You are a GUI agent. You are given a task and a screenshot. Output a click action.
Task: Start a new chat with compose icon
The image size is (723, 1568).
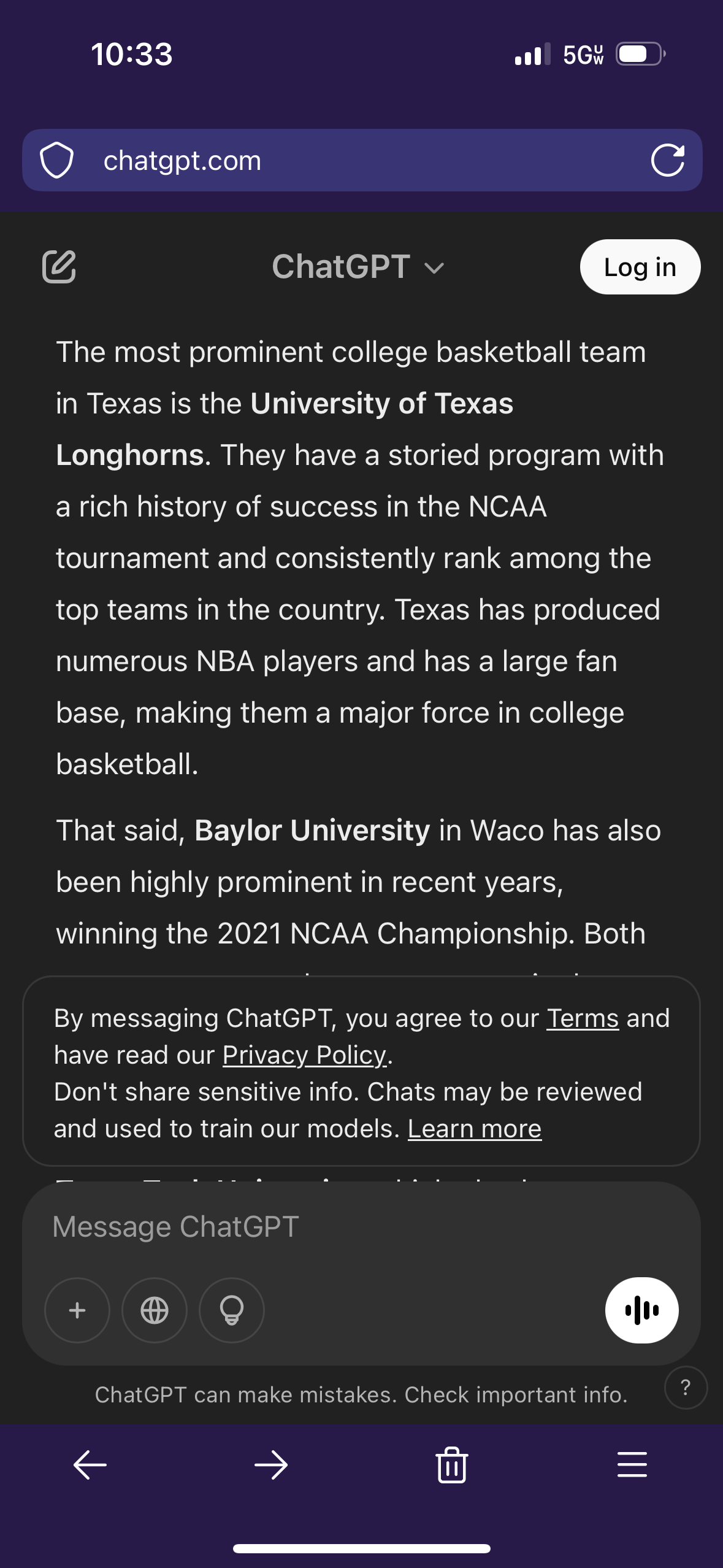59,267
